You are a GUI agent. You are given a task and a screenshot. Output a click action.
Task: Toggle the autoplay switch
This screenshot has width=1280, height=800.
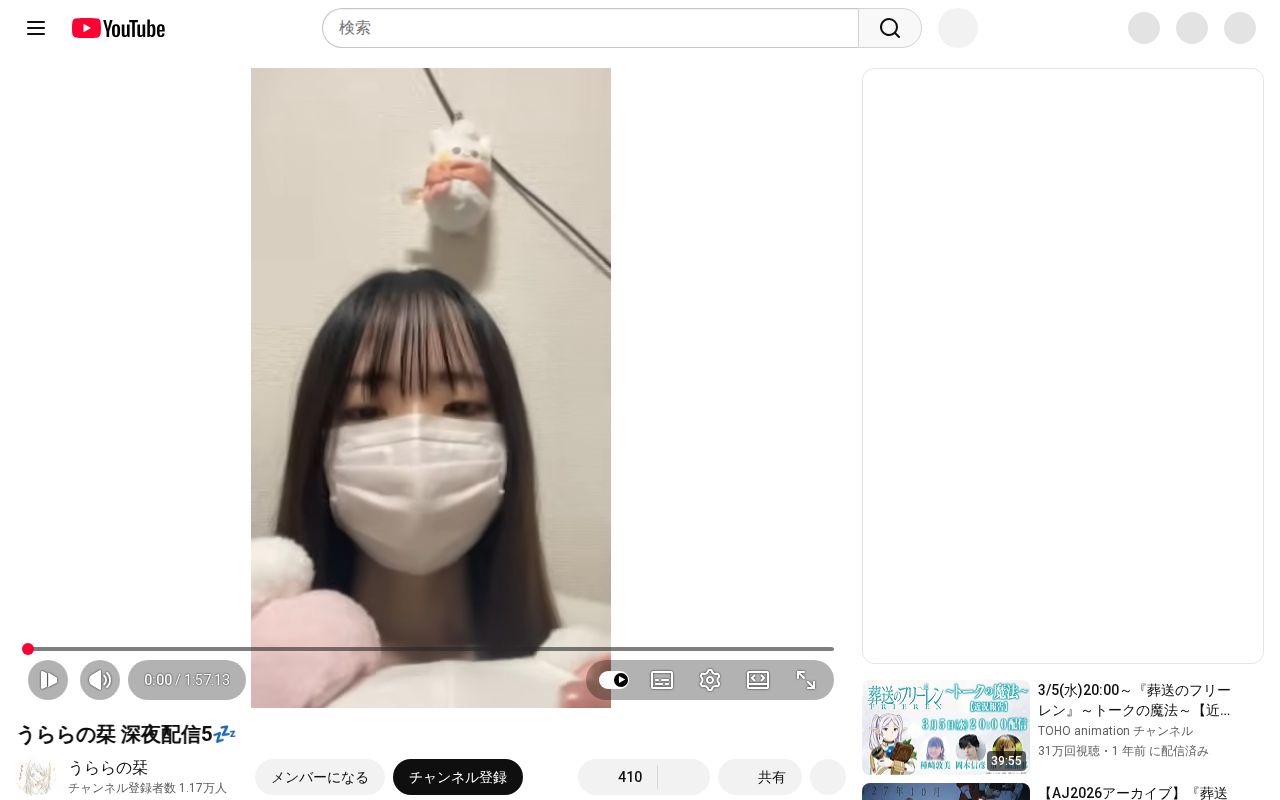tap(614, 680)
